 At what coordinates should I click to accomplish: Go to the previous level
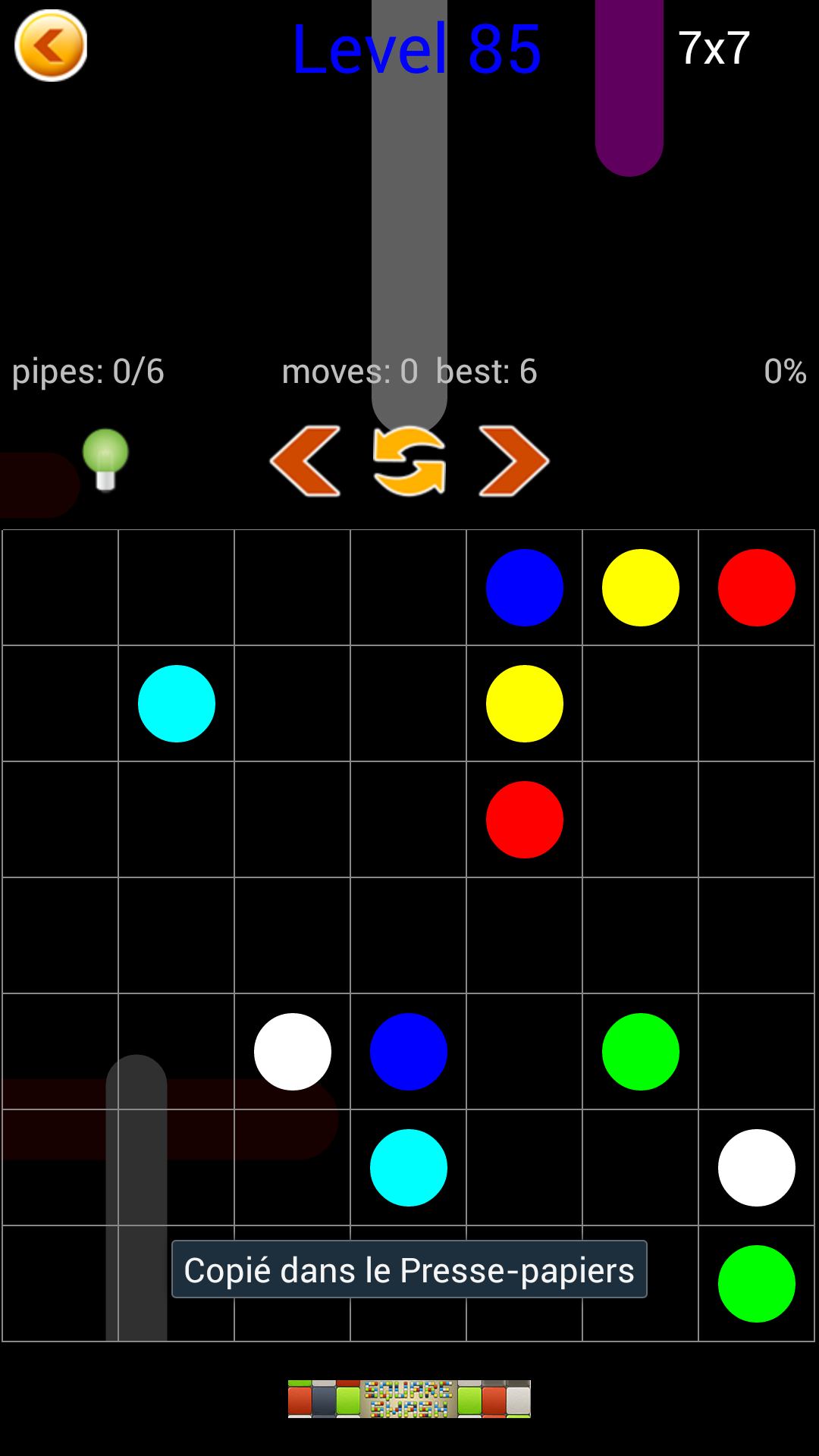(305, 461)
